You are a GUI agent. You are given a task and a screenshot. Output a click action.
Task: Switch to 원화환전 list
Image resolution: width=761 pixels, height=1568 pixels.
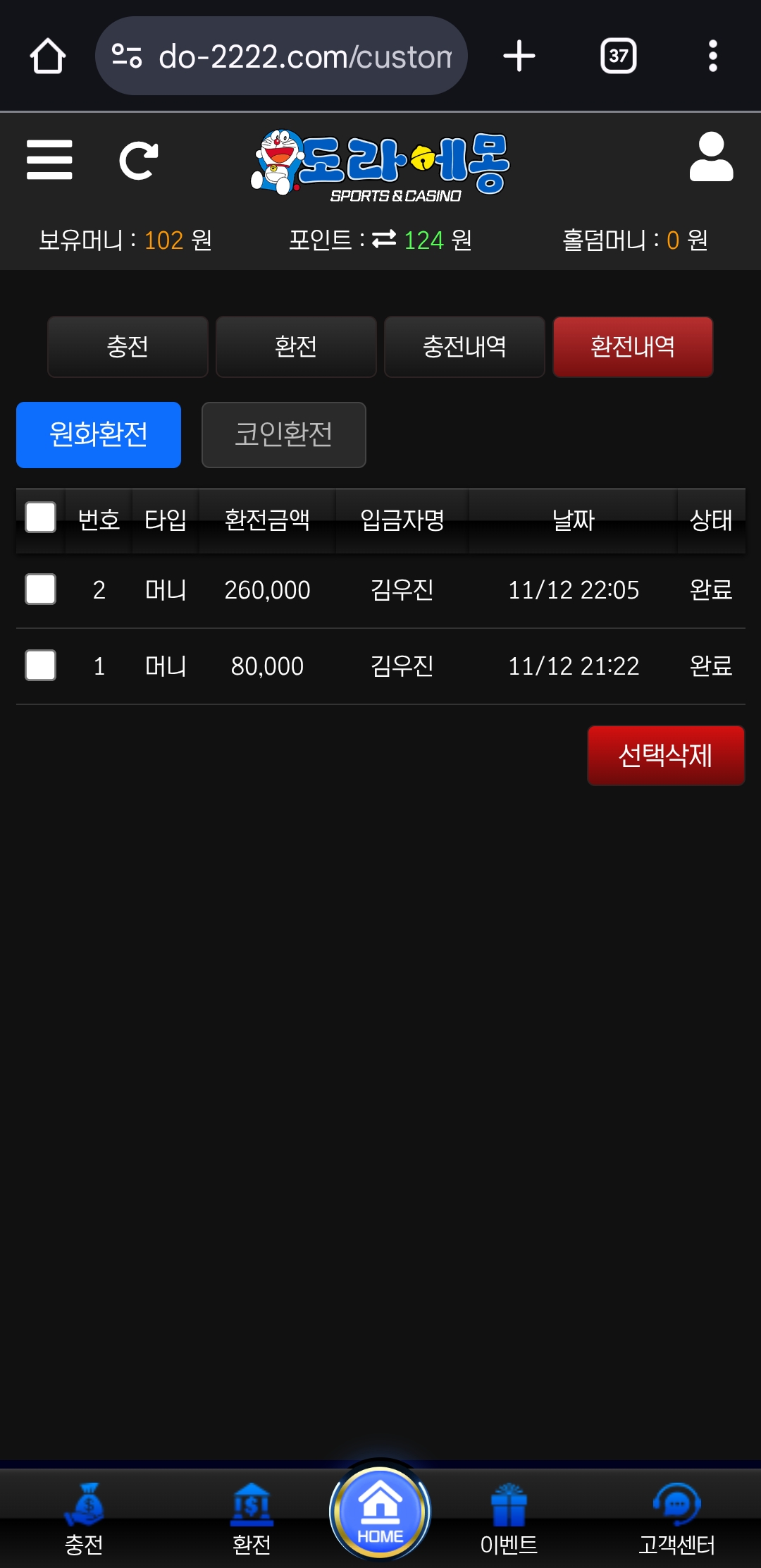[x=99, y=434]
